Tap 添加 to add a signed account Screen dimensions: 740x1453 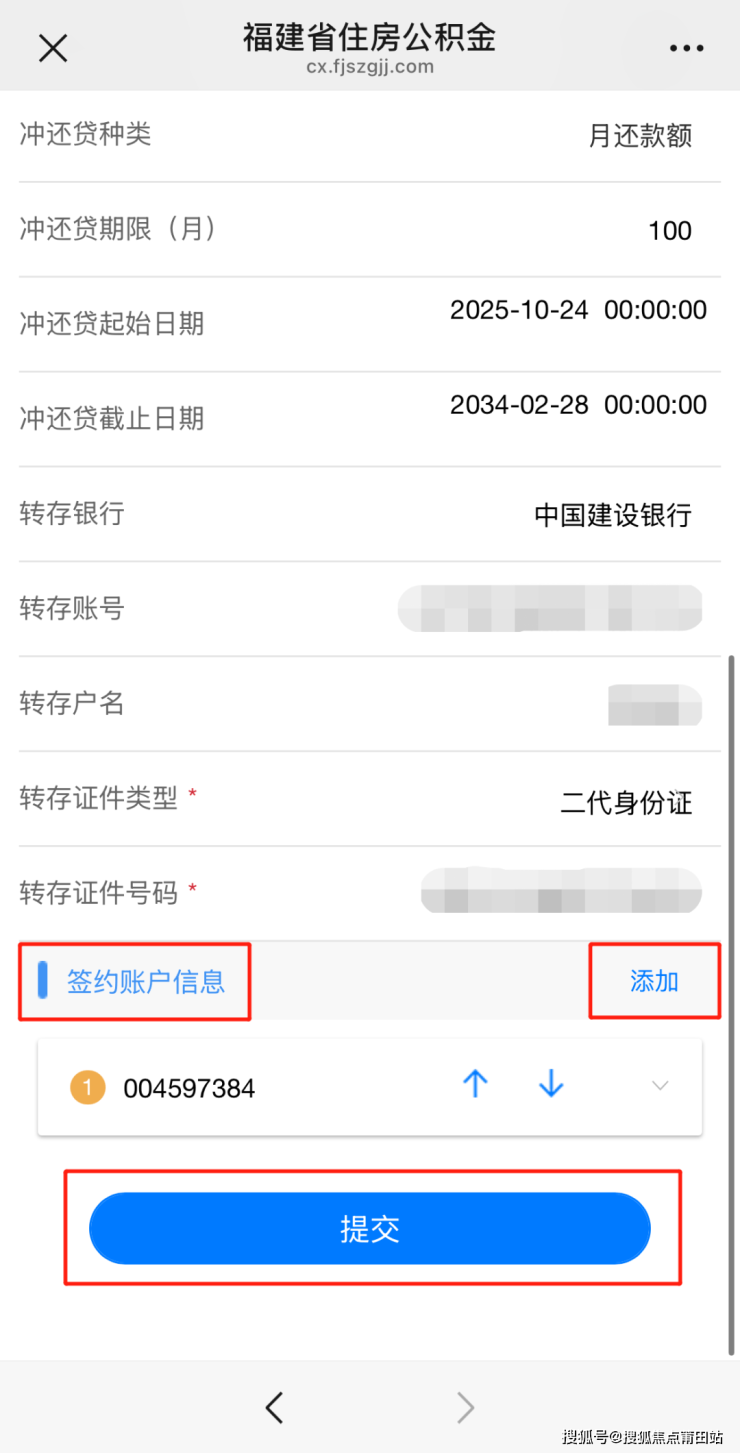click(x=654, y=981)
